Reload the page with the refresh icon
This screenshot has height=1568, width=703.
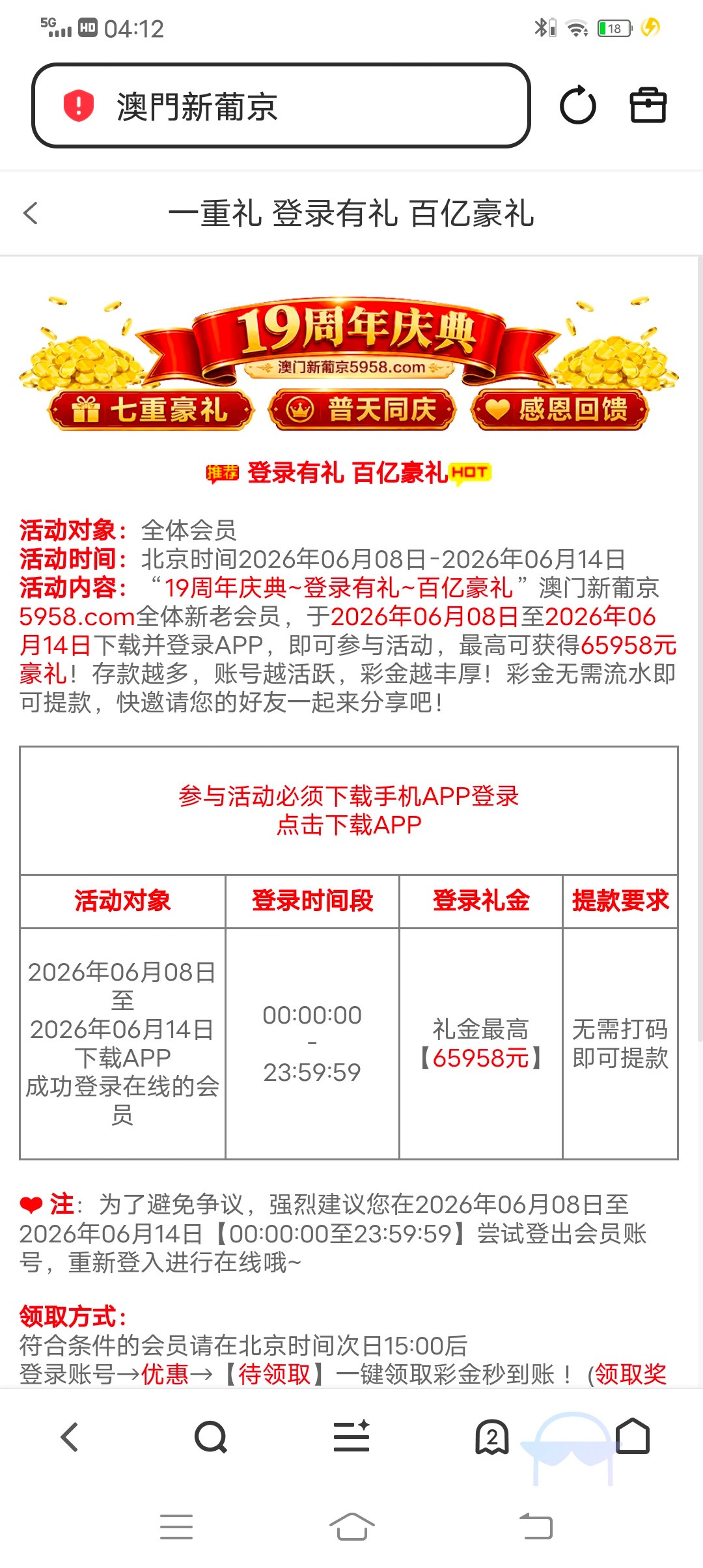(x=577, y=105)
